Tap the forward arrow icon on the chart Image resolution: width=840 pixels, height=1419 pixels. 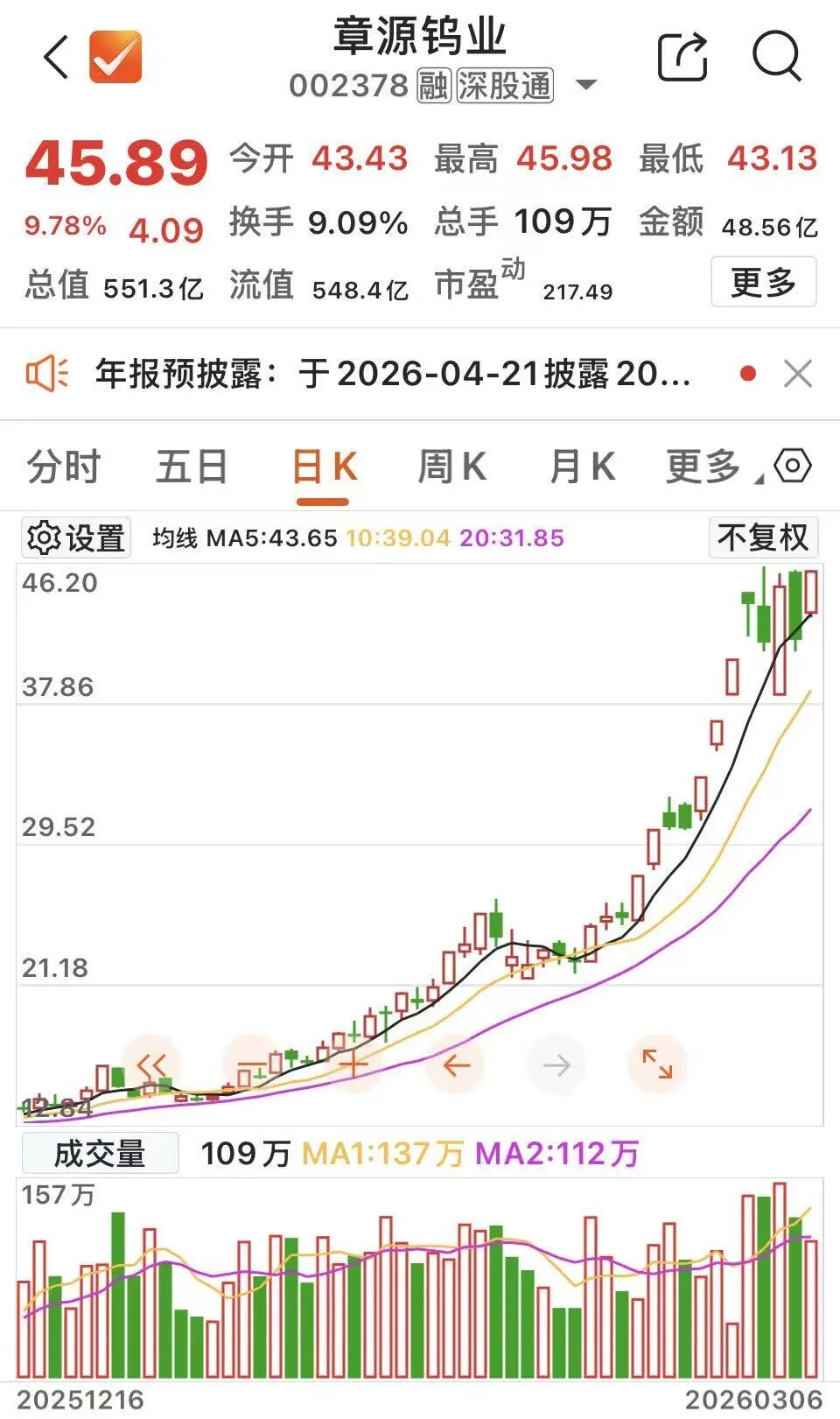pyautogui.click(x=556, y=1065)
